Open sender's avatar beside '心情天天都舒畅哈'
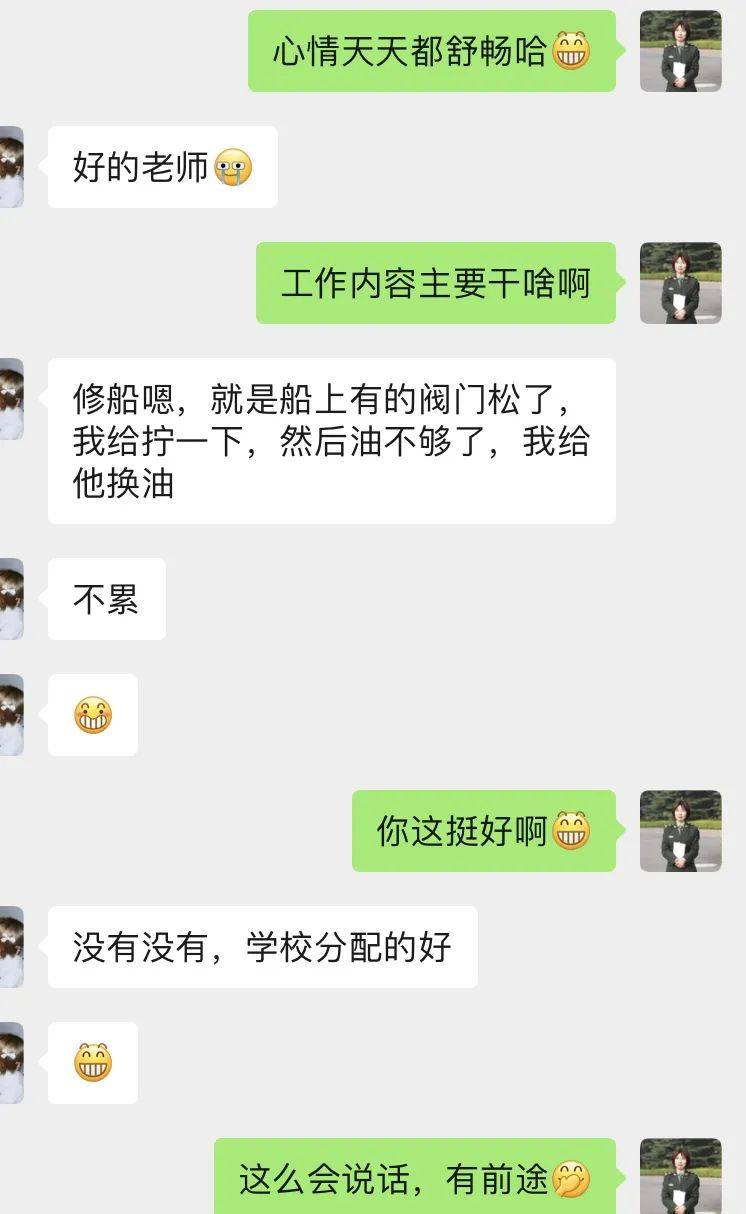The height and width of the screenshot is (1214, 746). point(680,51)
